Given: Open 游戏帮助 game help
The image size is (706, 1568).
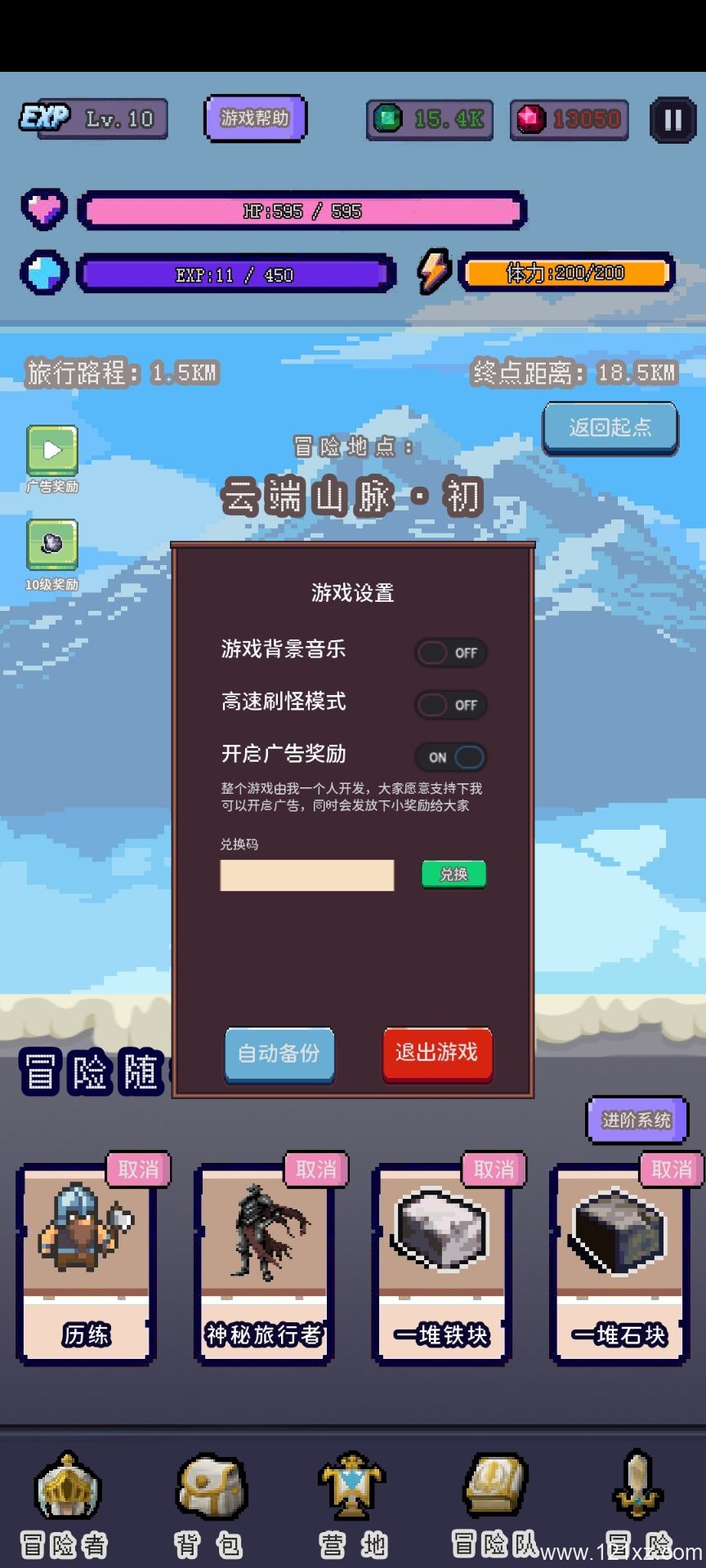Looking at the screenshot, I should click(x=255, y=118).
